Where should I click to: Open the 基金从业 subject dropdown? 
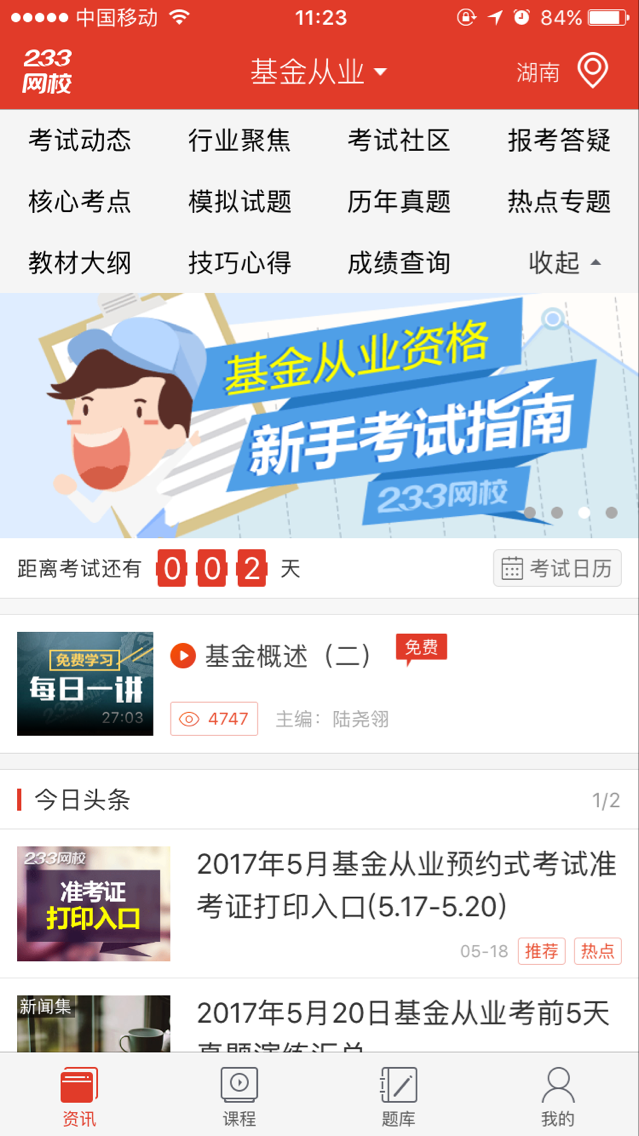(x=318, y=72)
